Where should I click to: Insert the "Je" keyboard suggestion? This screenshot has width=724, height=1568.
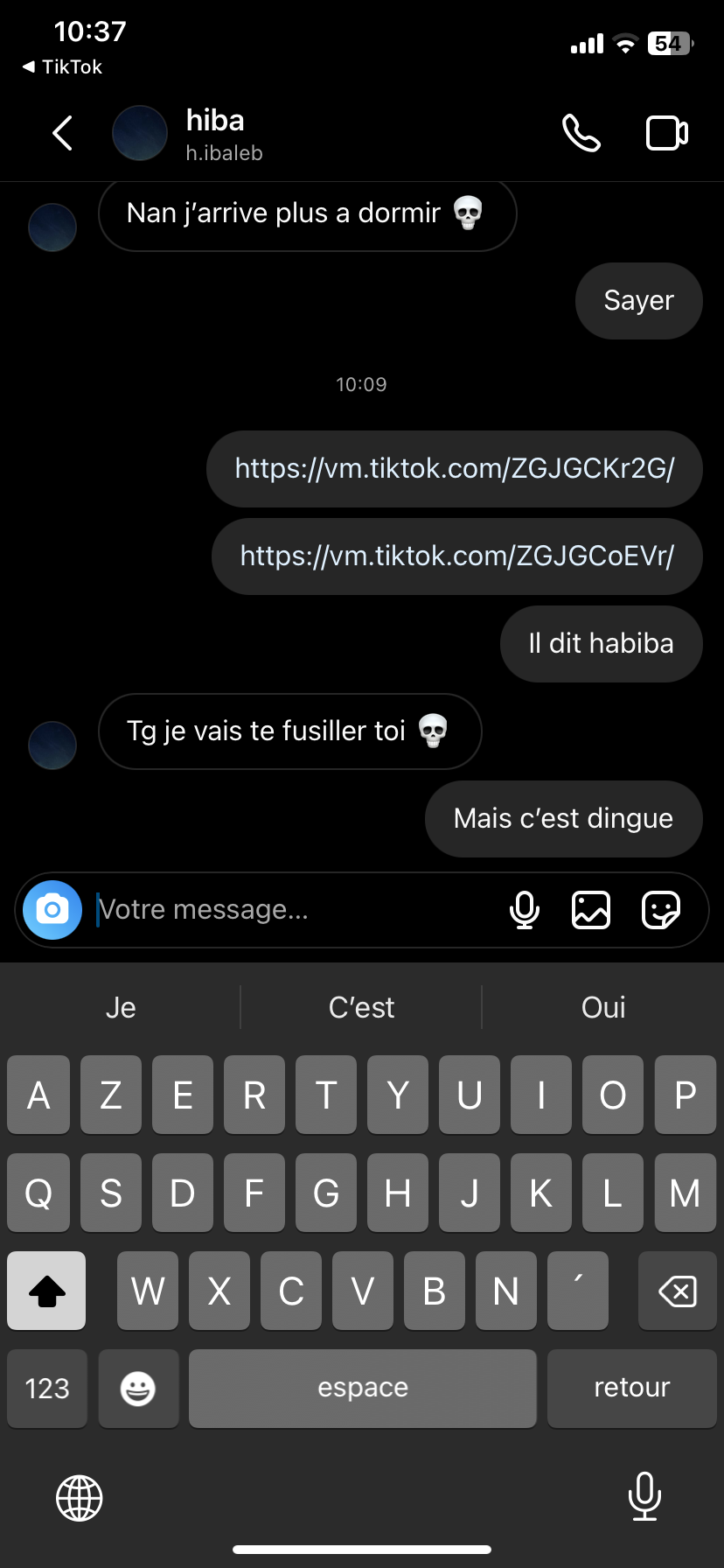click(121, 1008)
